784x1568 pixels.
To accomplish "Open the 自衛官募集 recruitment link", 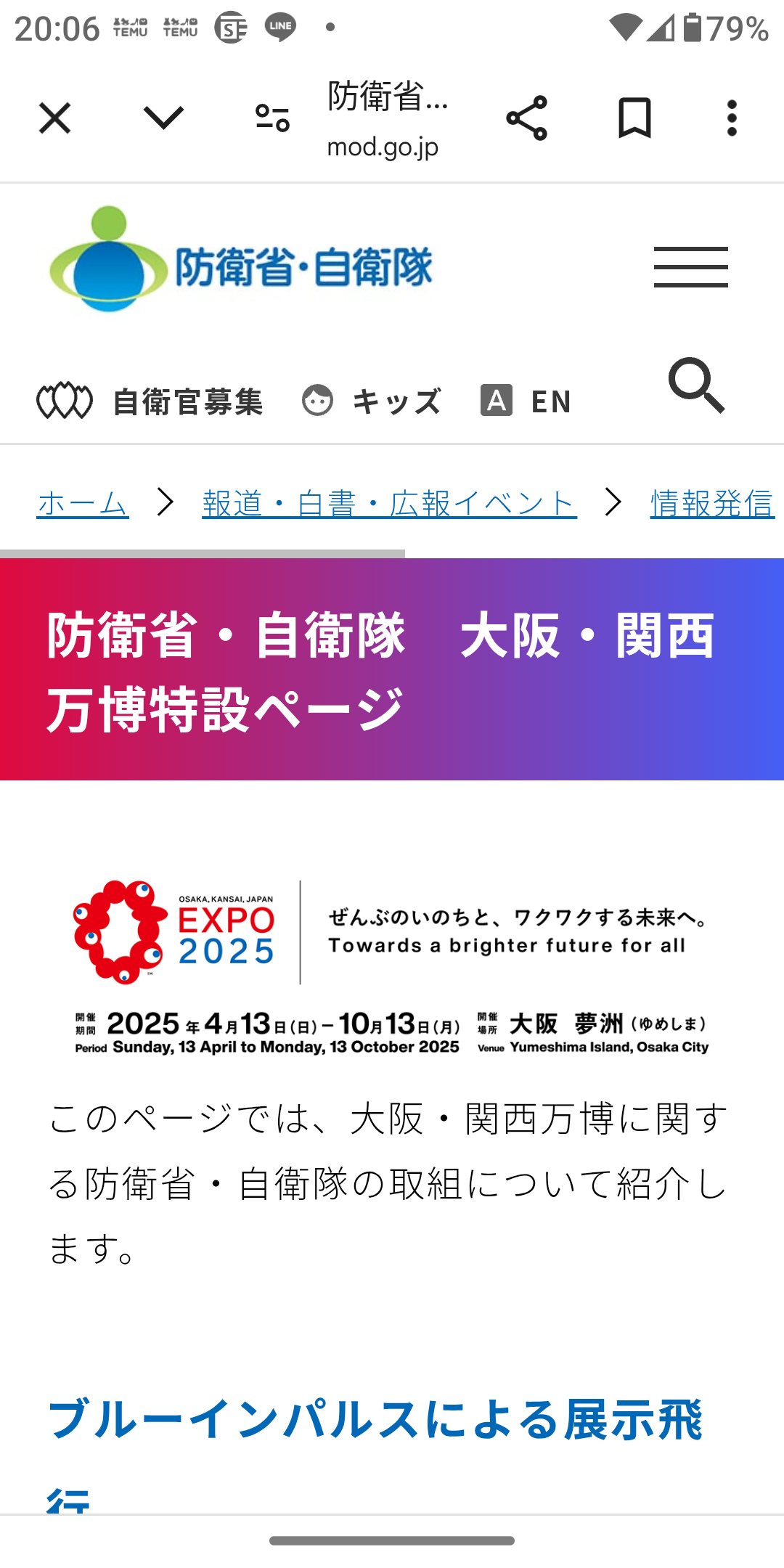I will pos(150,401).
